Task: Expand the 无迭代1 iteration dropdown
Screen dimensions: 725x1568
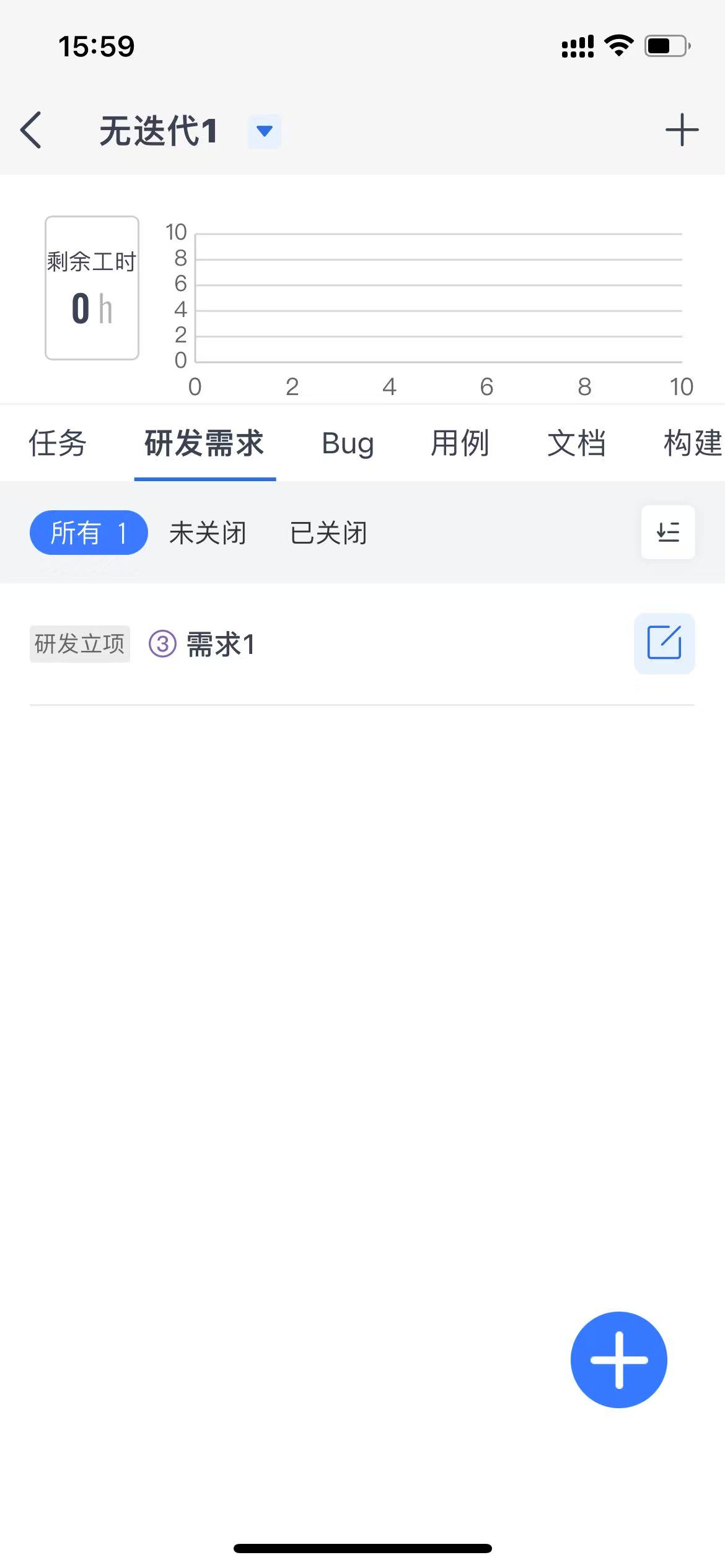Action: click(x=265, y=131)
